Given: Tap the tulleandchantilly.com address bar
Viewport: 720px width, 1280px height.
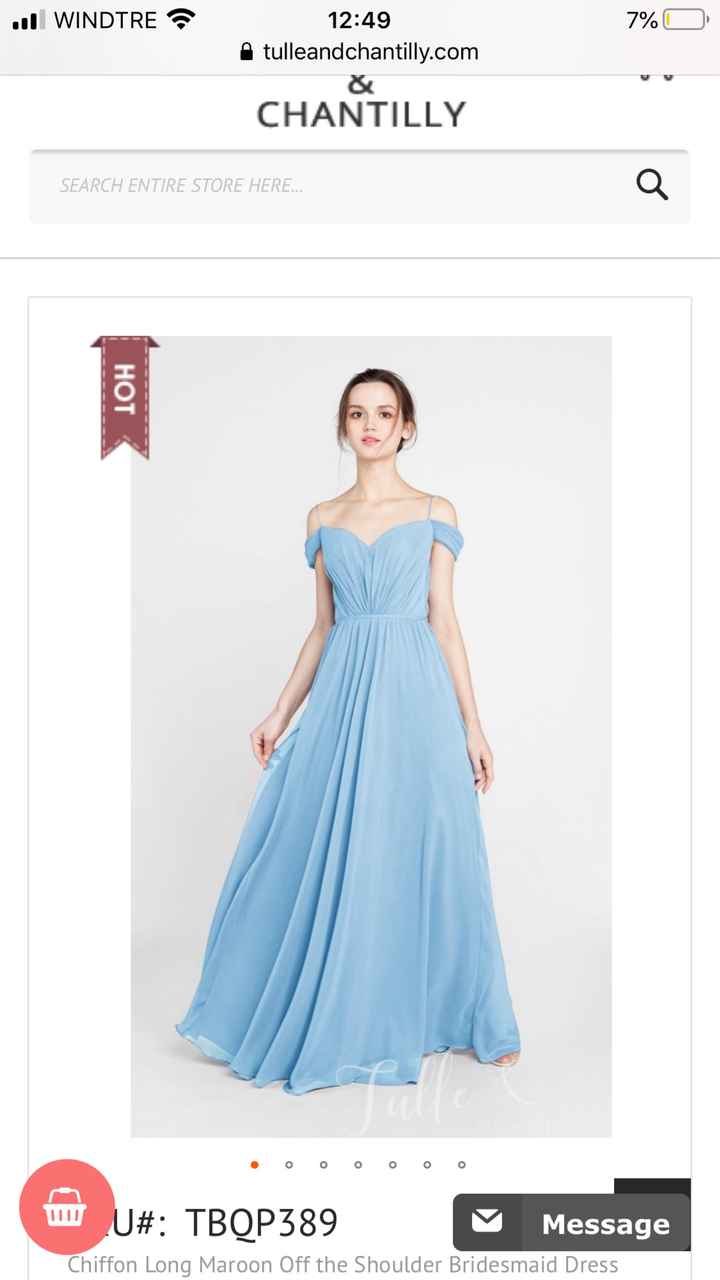Looking at the screenshot, I should (360, 52).
